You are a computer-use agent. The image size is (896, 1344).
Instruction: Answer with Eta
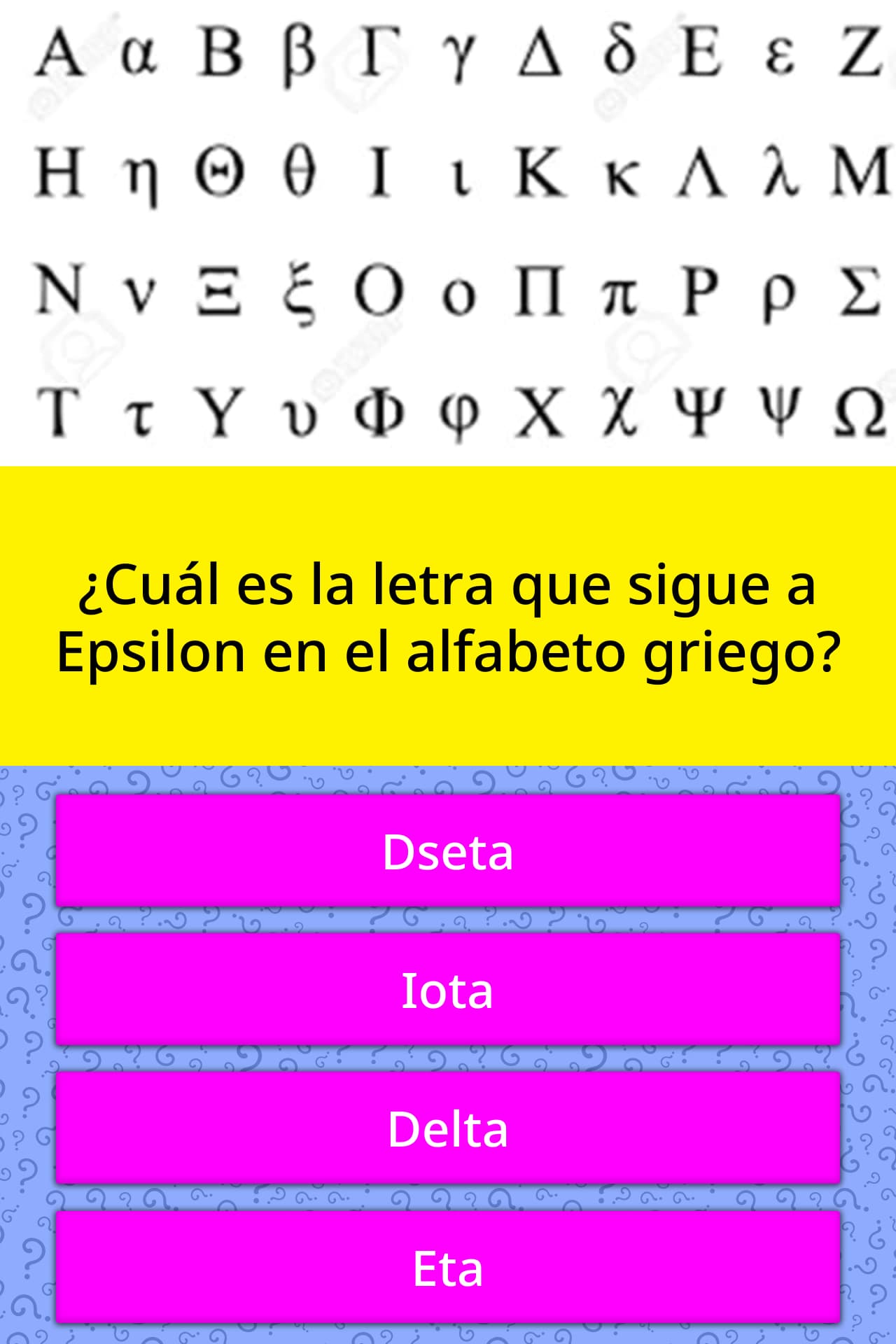click(x=448, y=1268)
